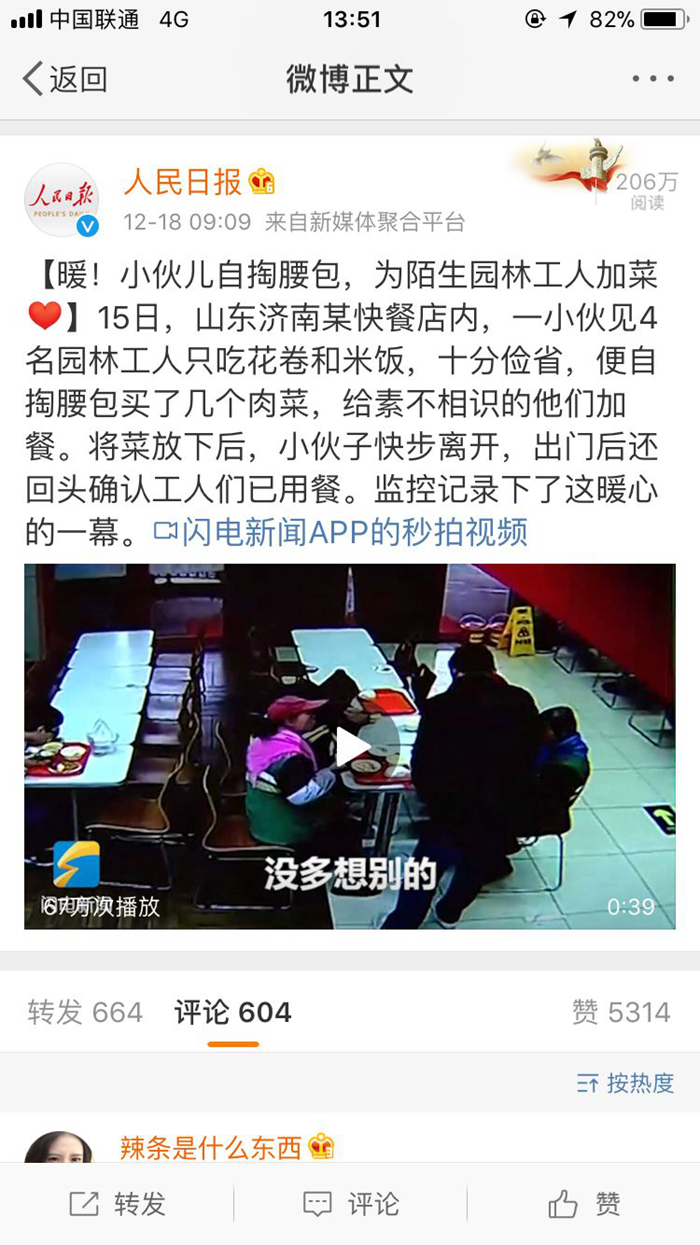View the 赞 5314 likes list
Image resolution: width=700 pixels, height=1245 pixels.
pyautogui.click(x=620, y=1012)
